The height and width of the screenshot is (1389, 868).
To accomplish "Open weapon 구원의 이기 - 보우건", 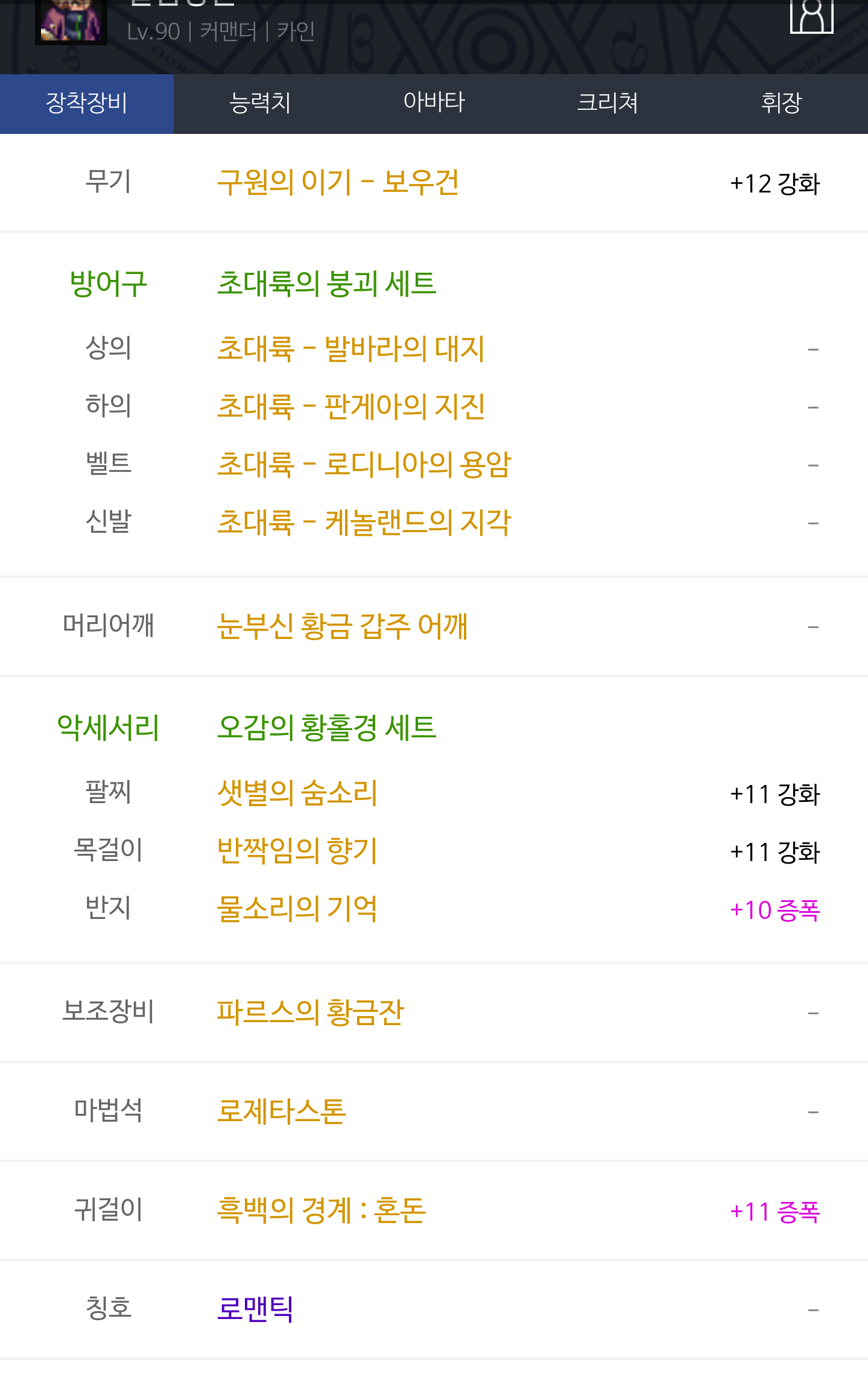I will 338,183.
